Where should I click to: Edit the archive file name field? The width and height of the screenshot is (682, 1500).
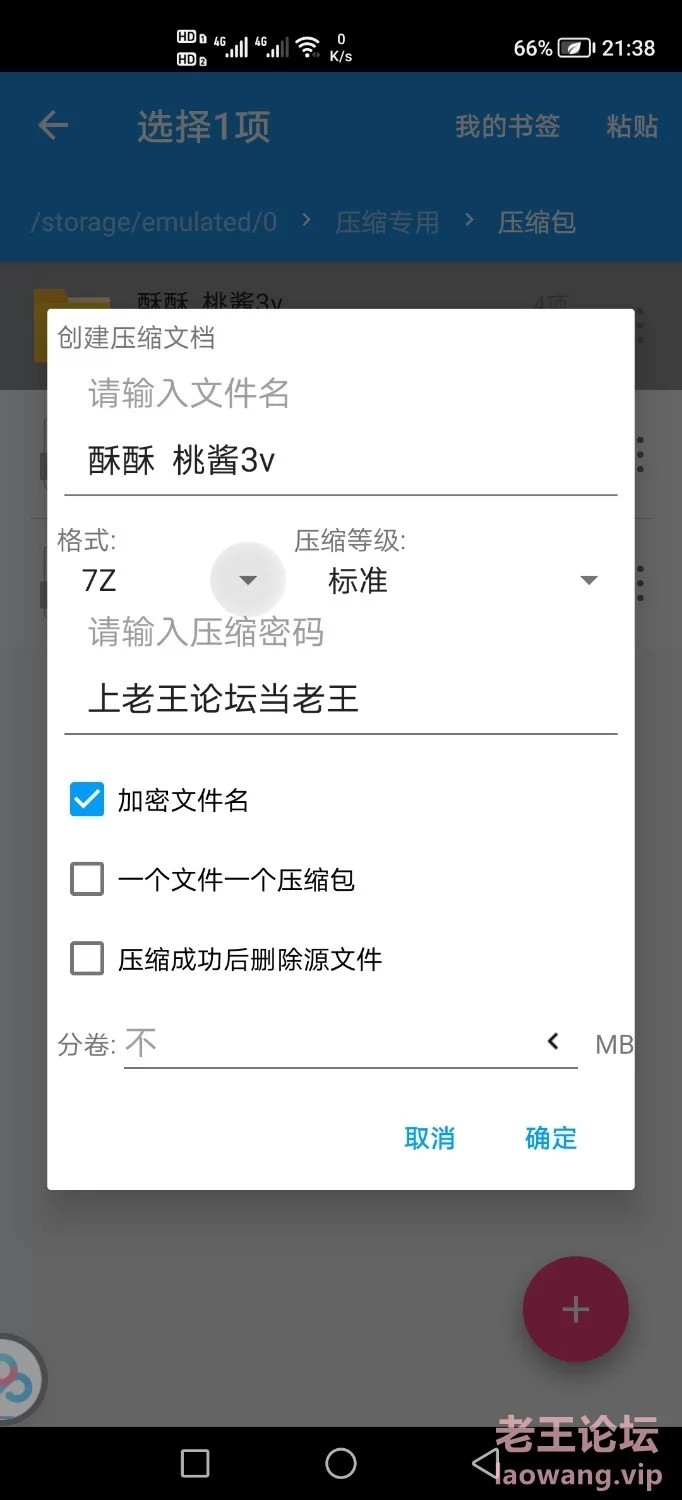(340, 461)
